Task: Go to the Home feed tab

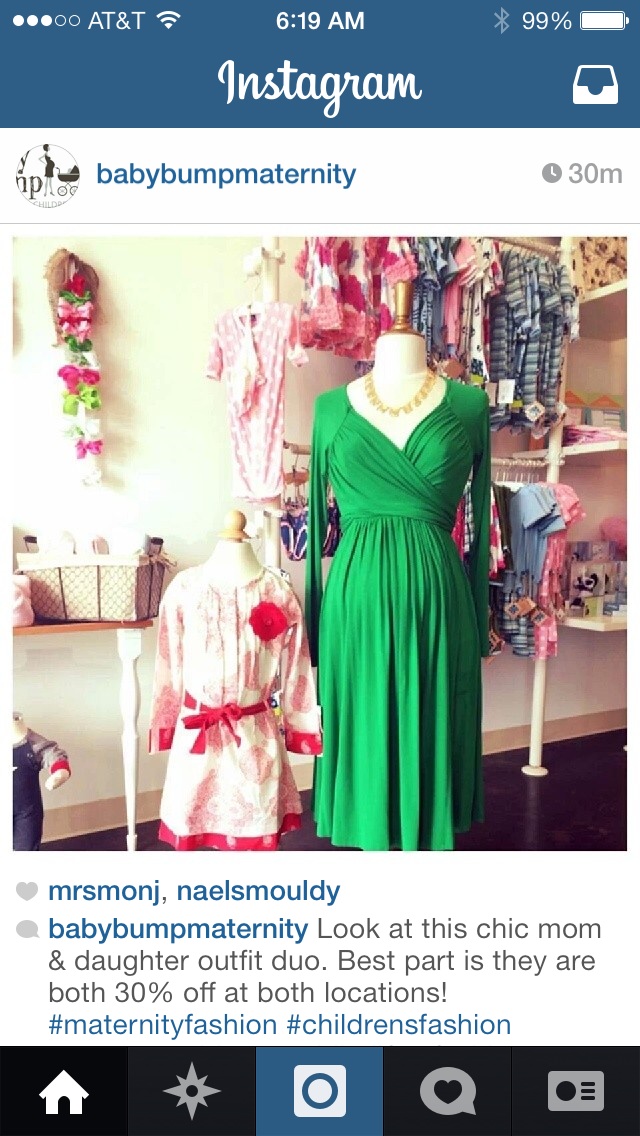Action: [x=64, y=1092]
